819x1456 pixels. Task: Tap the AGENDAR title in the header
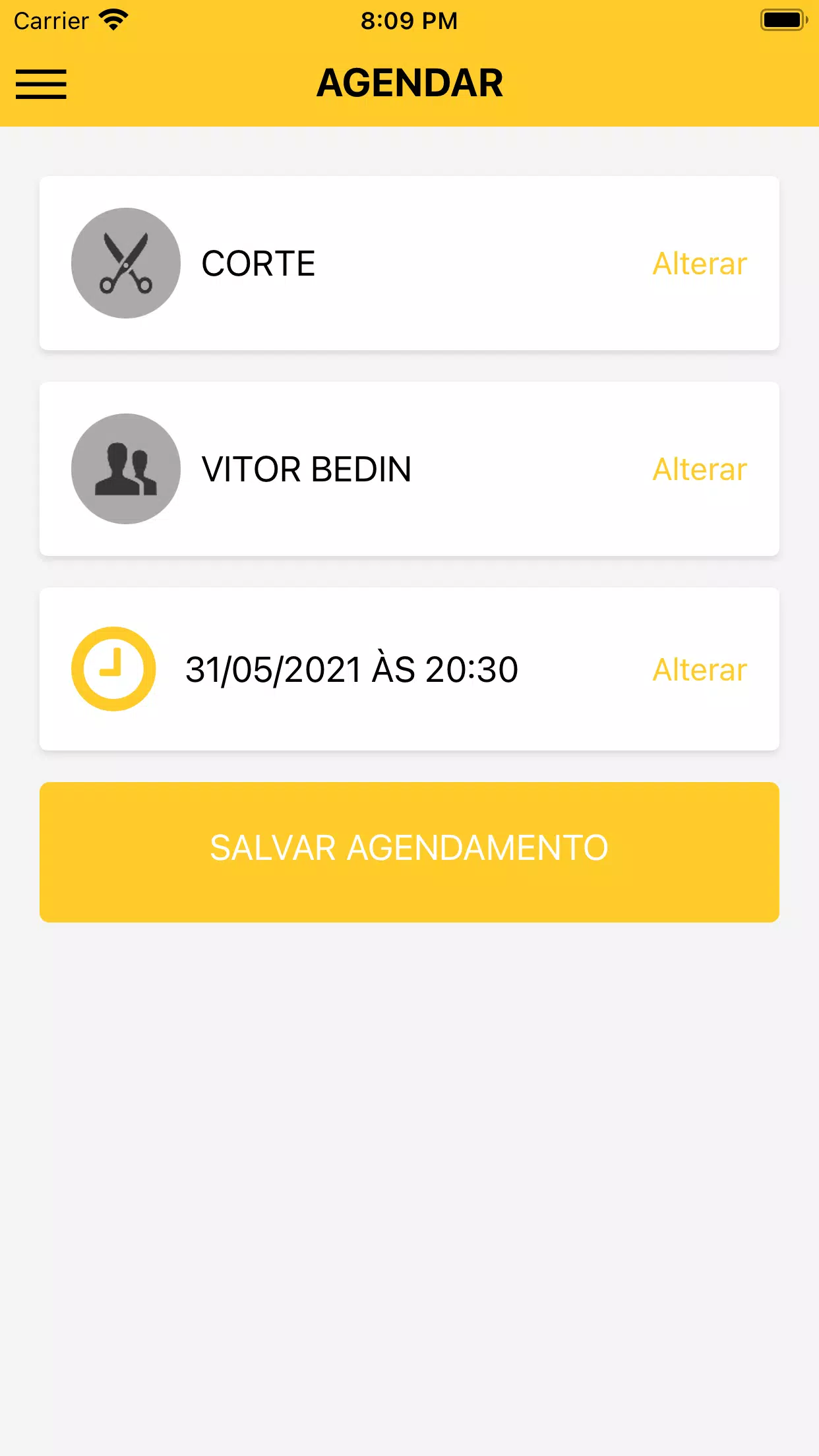(410, 81)
